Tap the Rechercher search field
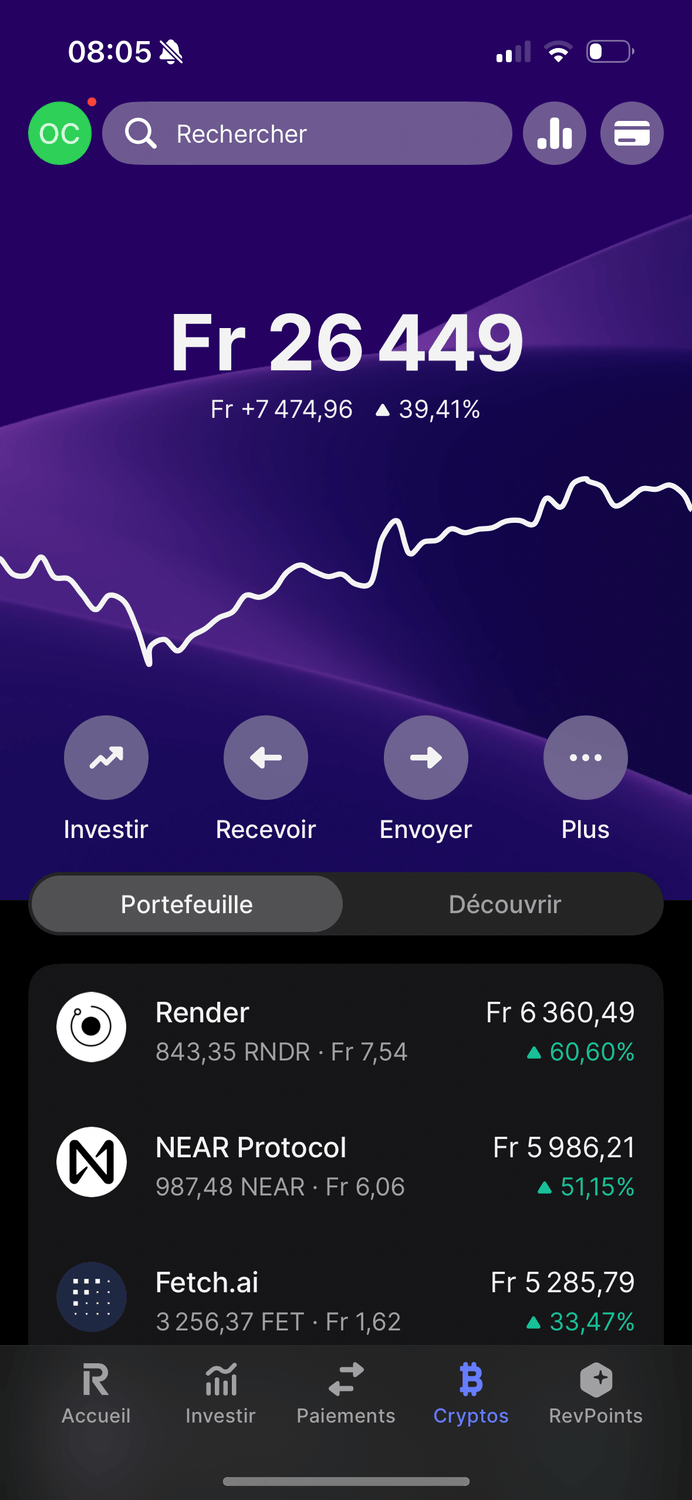Image resolution: width=692 pixels, height=1500 pixels. pyautogui.click(x=307, y=134)
